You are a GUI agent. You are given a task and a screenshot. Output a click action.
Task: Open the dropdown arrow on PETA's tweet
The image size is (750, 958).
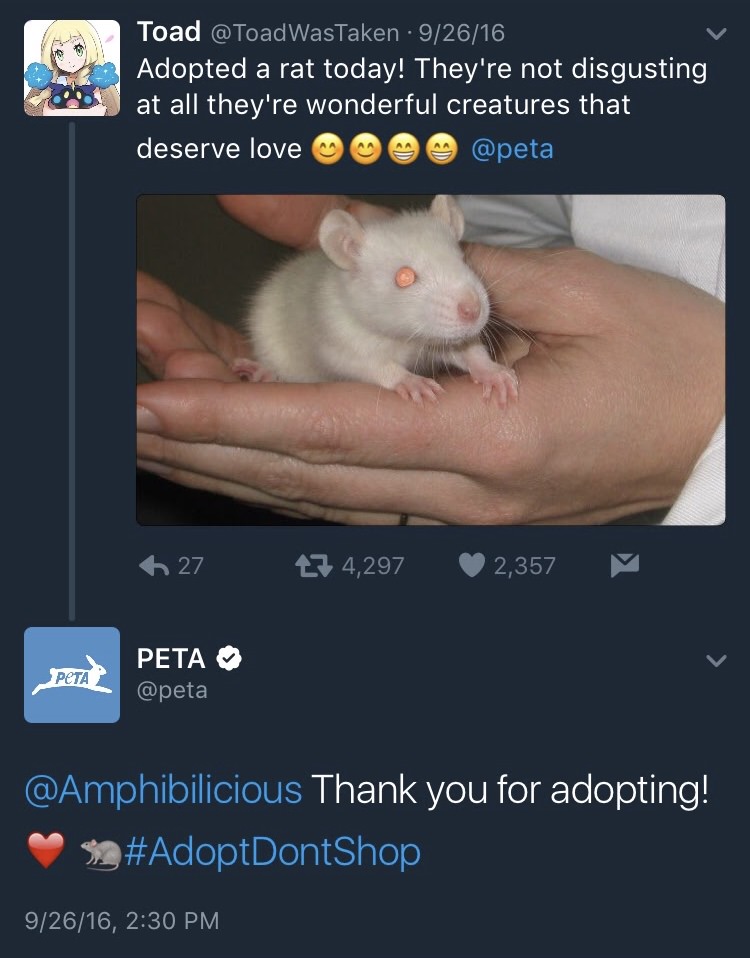coord(716,661)
